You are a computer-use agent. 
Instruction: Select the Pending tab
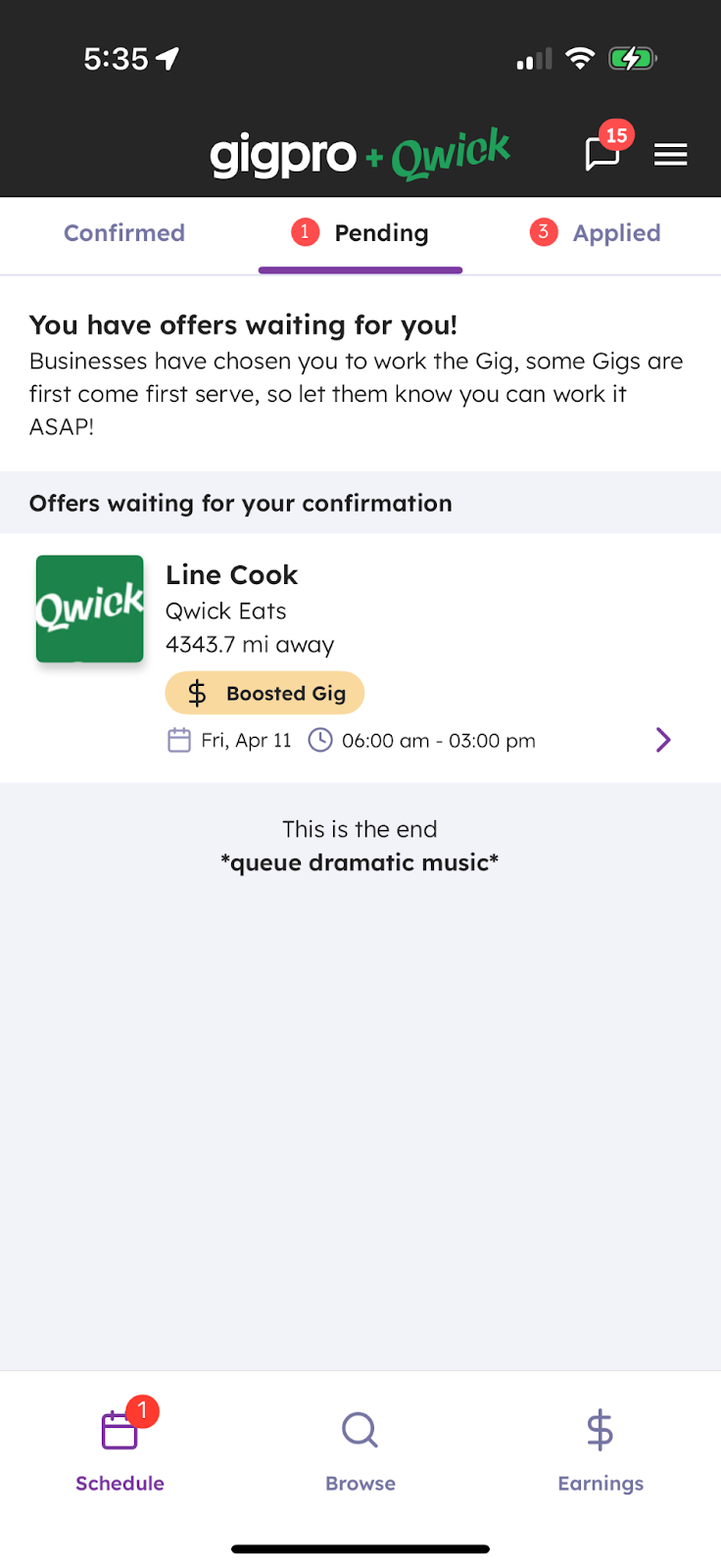tap(360, 233)
